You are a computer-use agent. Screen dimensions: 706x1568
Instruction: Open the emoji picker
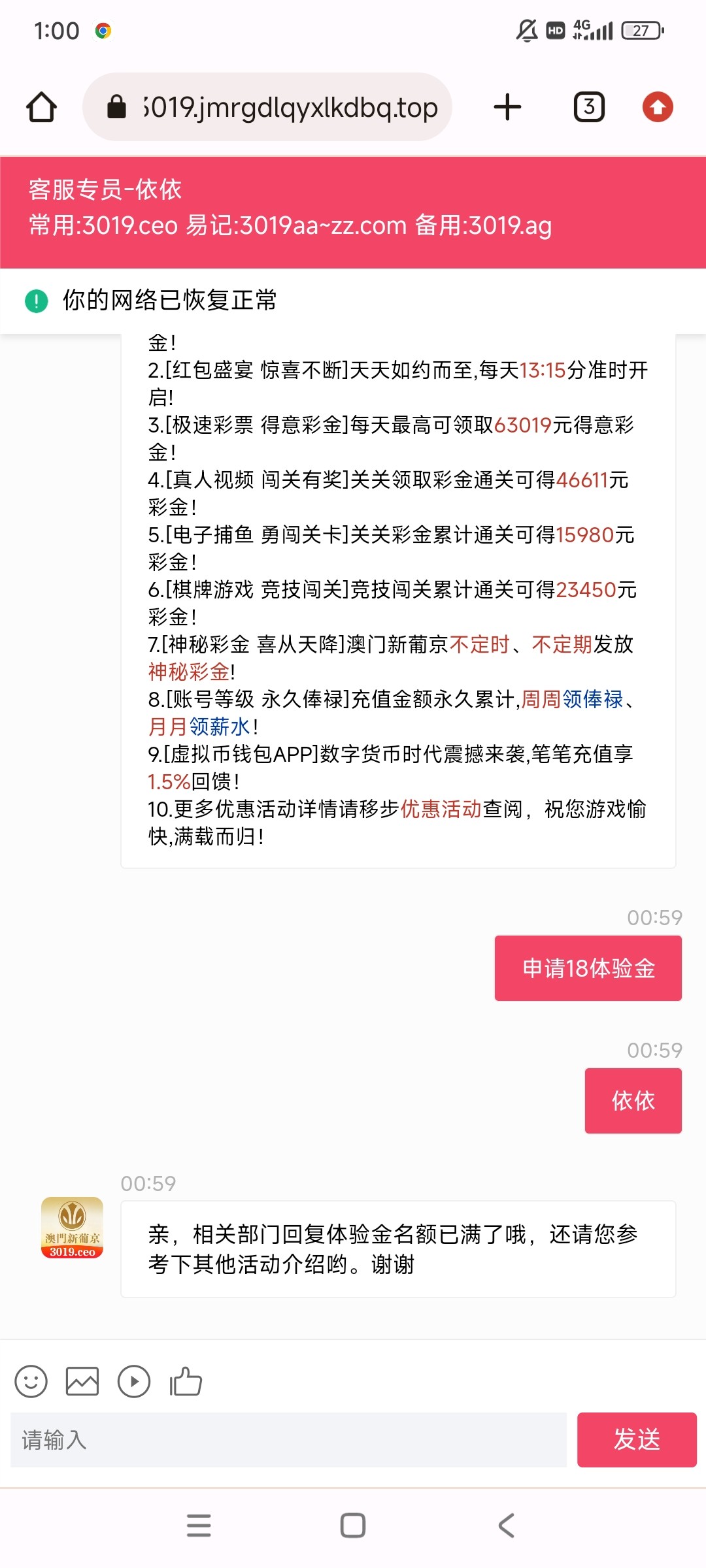point(31,1382)
